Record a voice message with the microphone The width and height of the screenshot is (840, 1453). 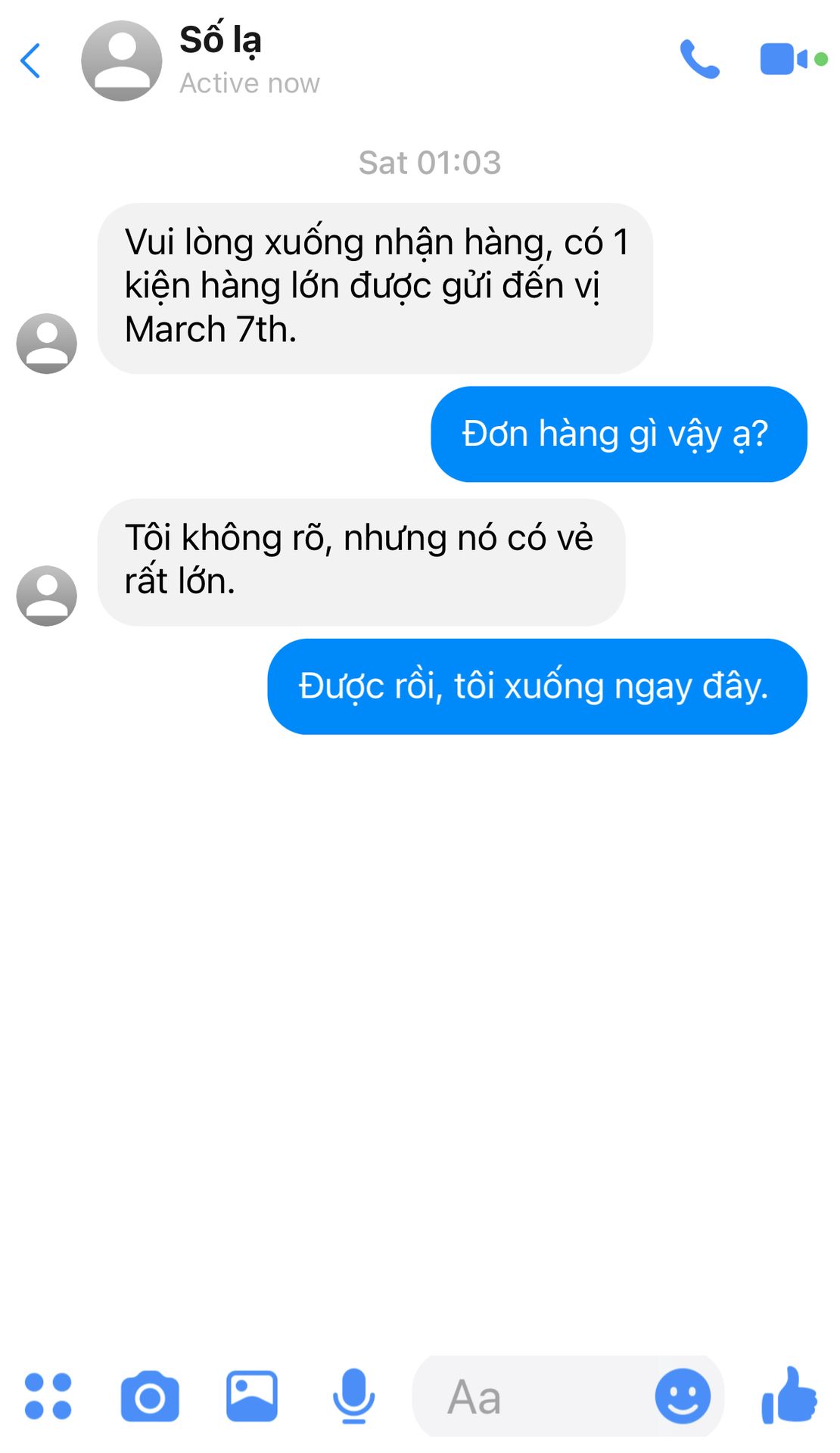click(353, 1396)
